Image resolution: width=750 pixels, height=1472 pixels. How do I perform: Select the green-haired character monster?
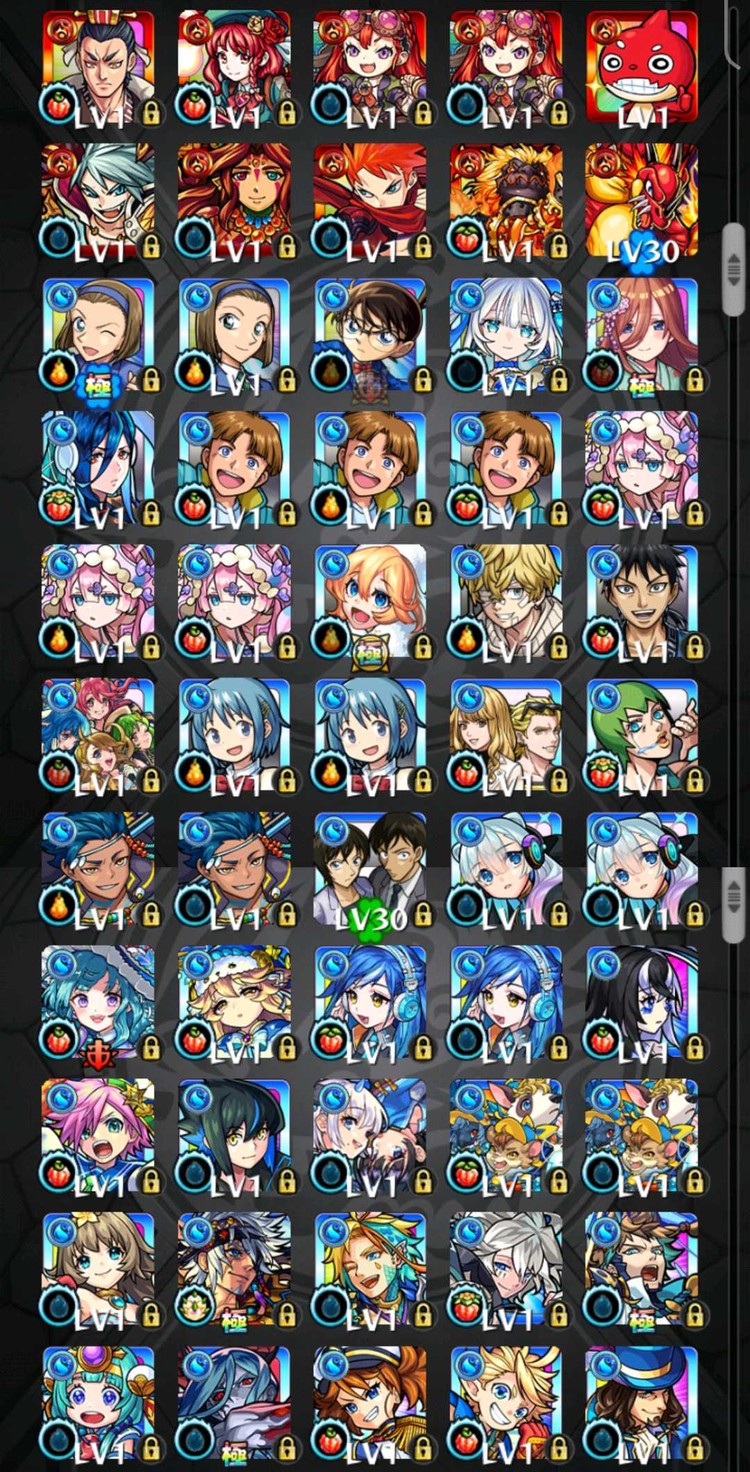pyautogui.click(x=641, y=734)
